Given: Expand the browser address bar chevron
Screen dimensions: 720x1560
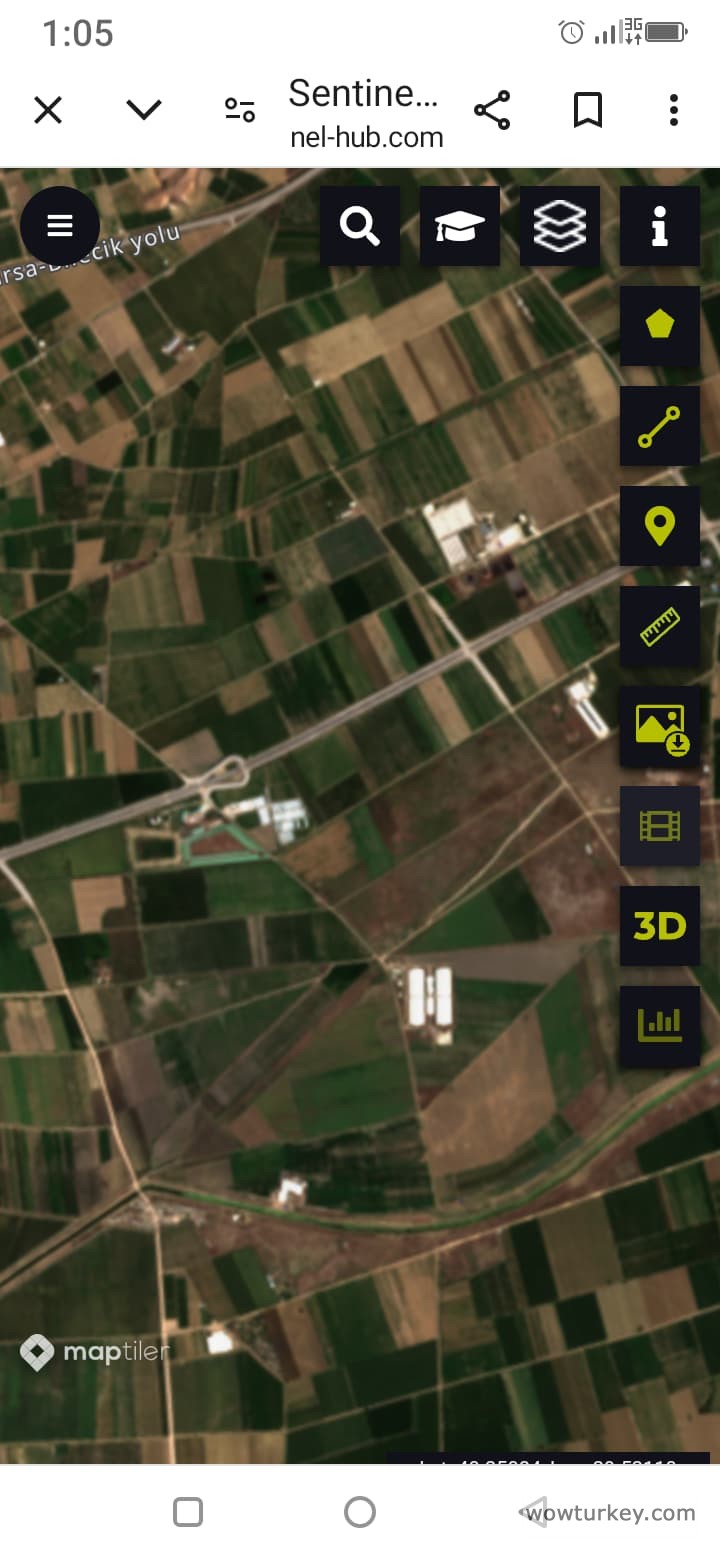Looking at the screenshot, I should 143,110.
